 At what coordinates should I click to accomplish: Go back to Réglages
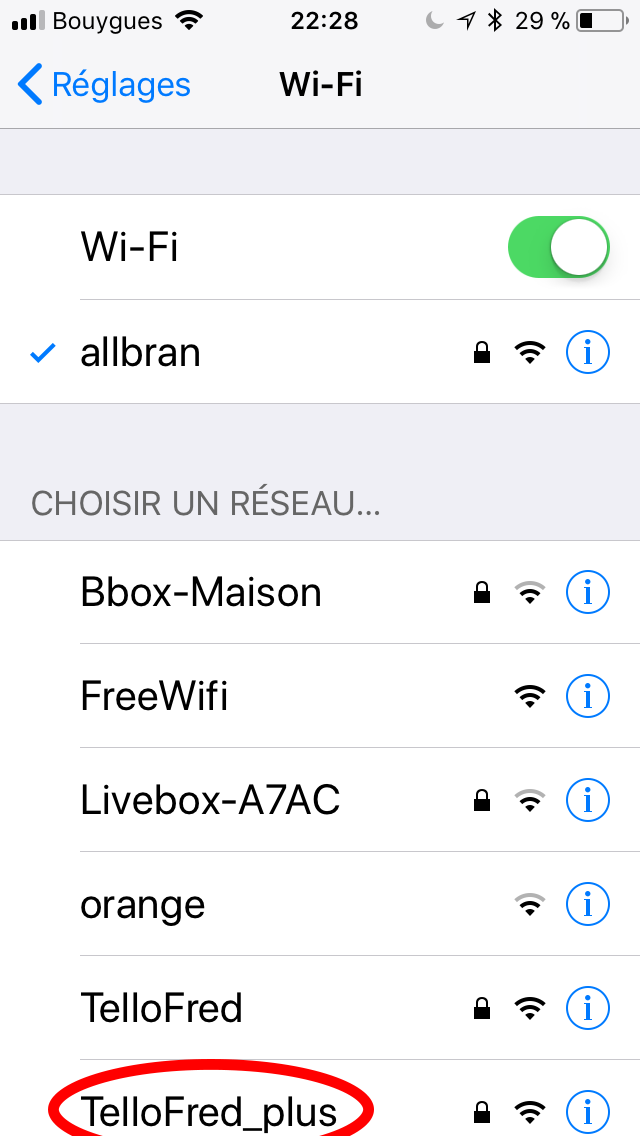coord(104,85)
